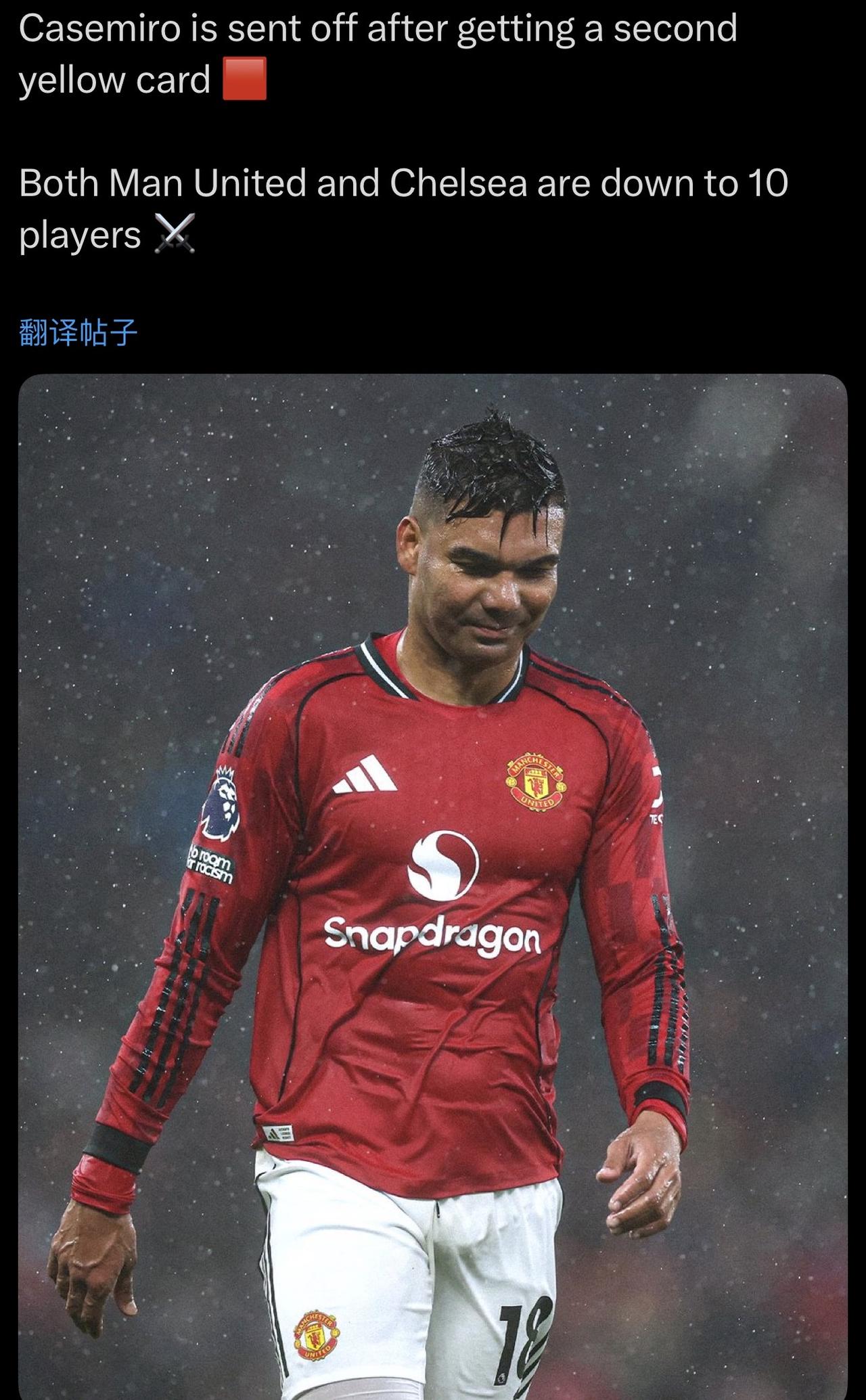This screenshot has height=1400, width=866.
Task: Open the Casemiro photo in full view
Action: coord(433,880)
